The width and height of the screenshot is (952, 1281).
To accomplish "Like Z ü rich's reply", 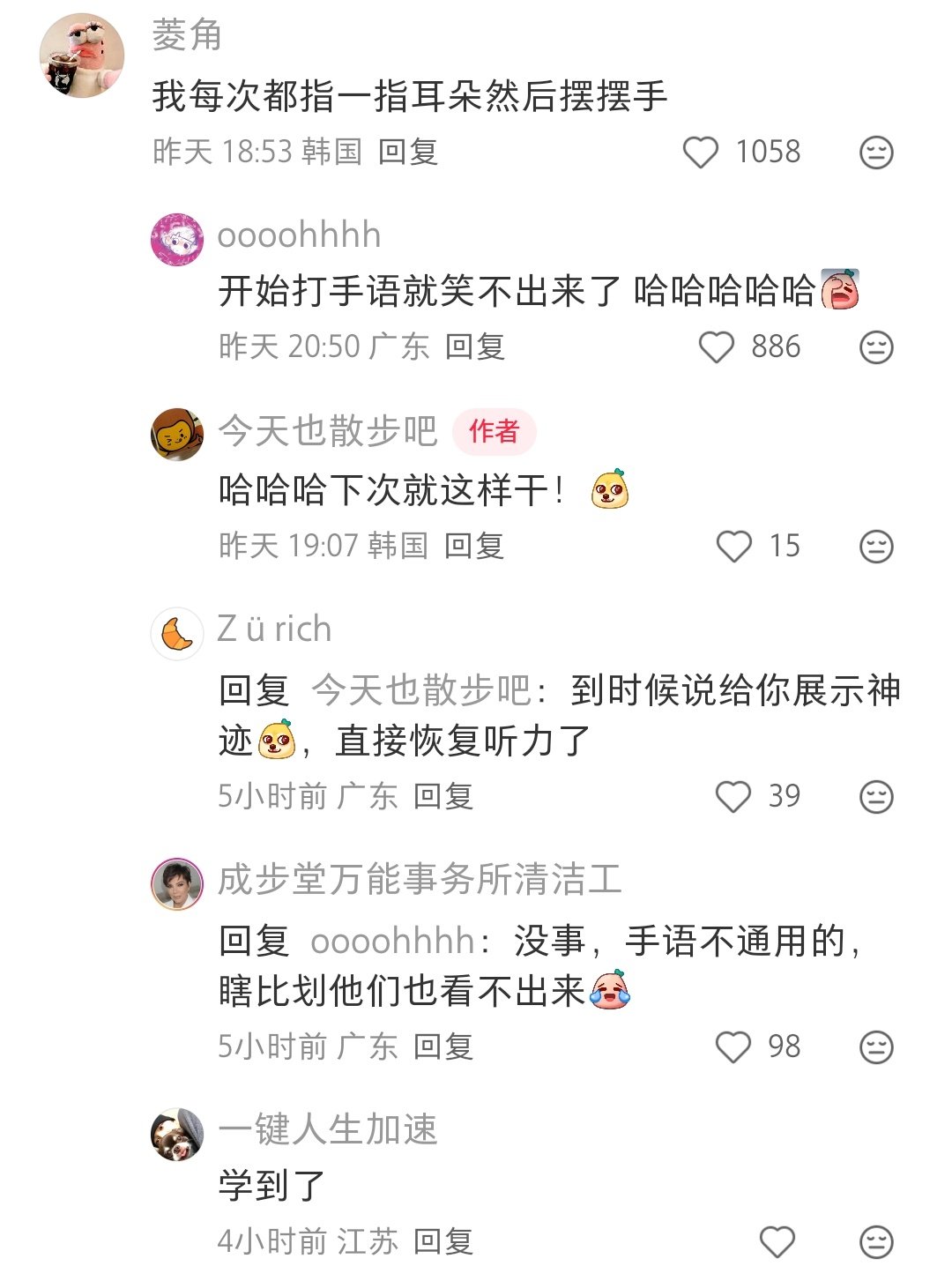I will 733,797.
